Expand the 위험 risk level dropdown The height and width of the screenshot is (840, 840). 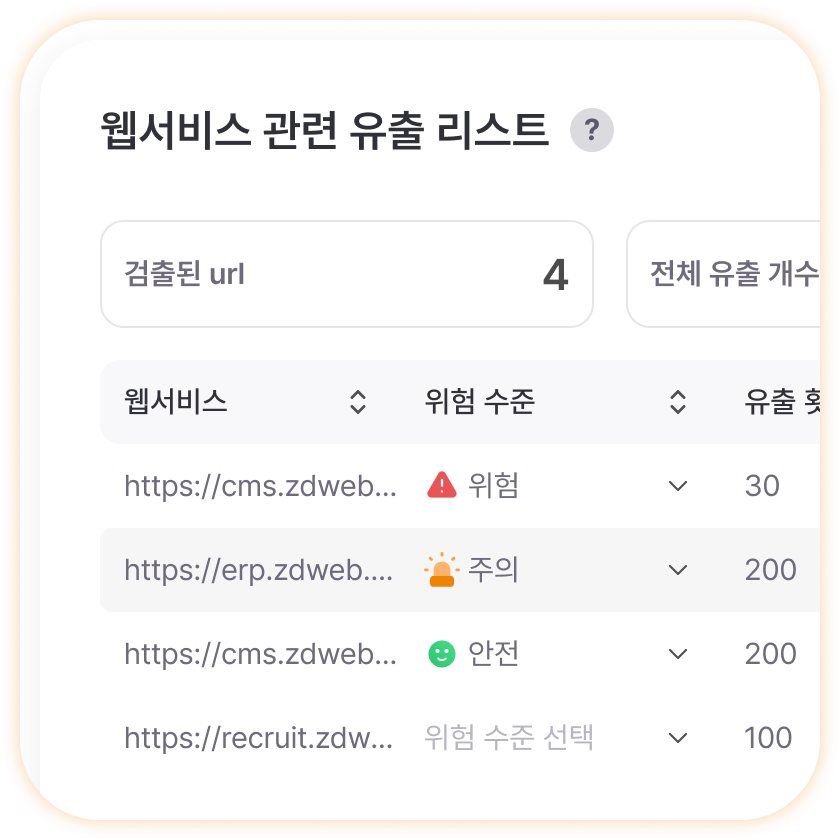coord(678,486)
